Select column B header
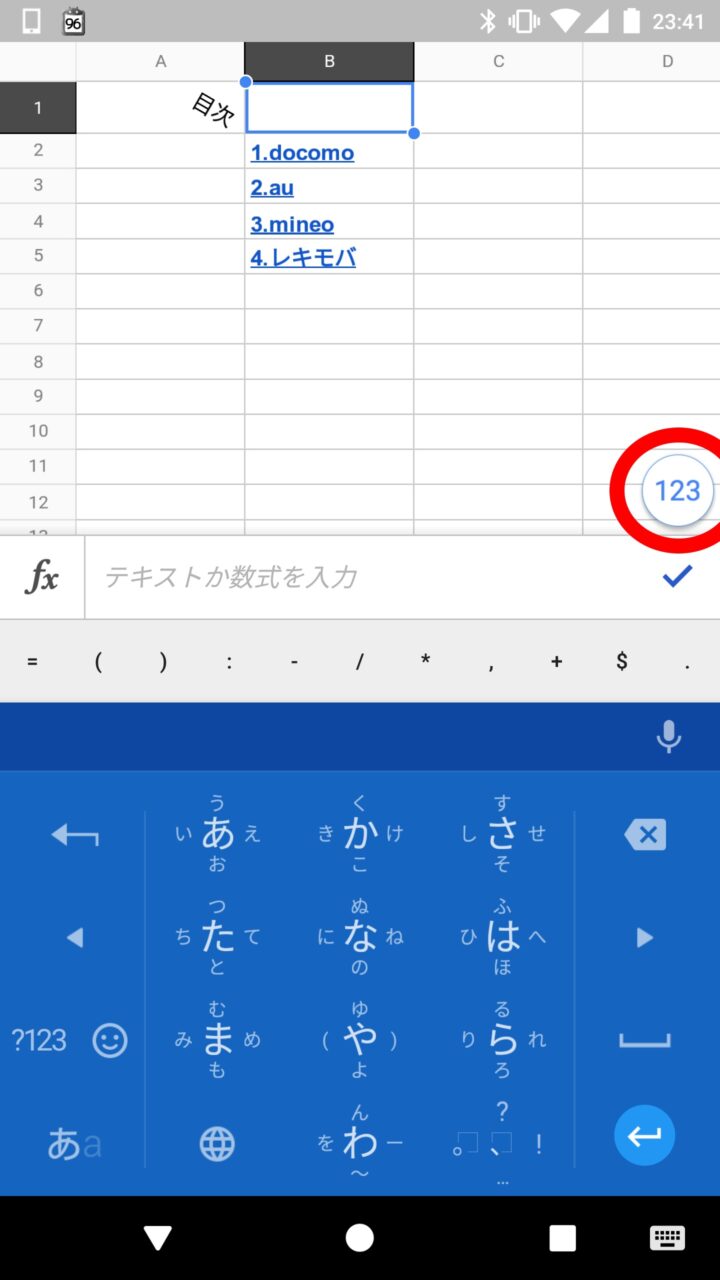720x1280 pixels. 329,61
